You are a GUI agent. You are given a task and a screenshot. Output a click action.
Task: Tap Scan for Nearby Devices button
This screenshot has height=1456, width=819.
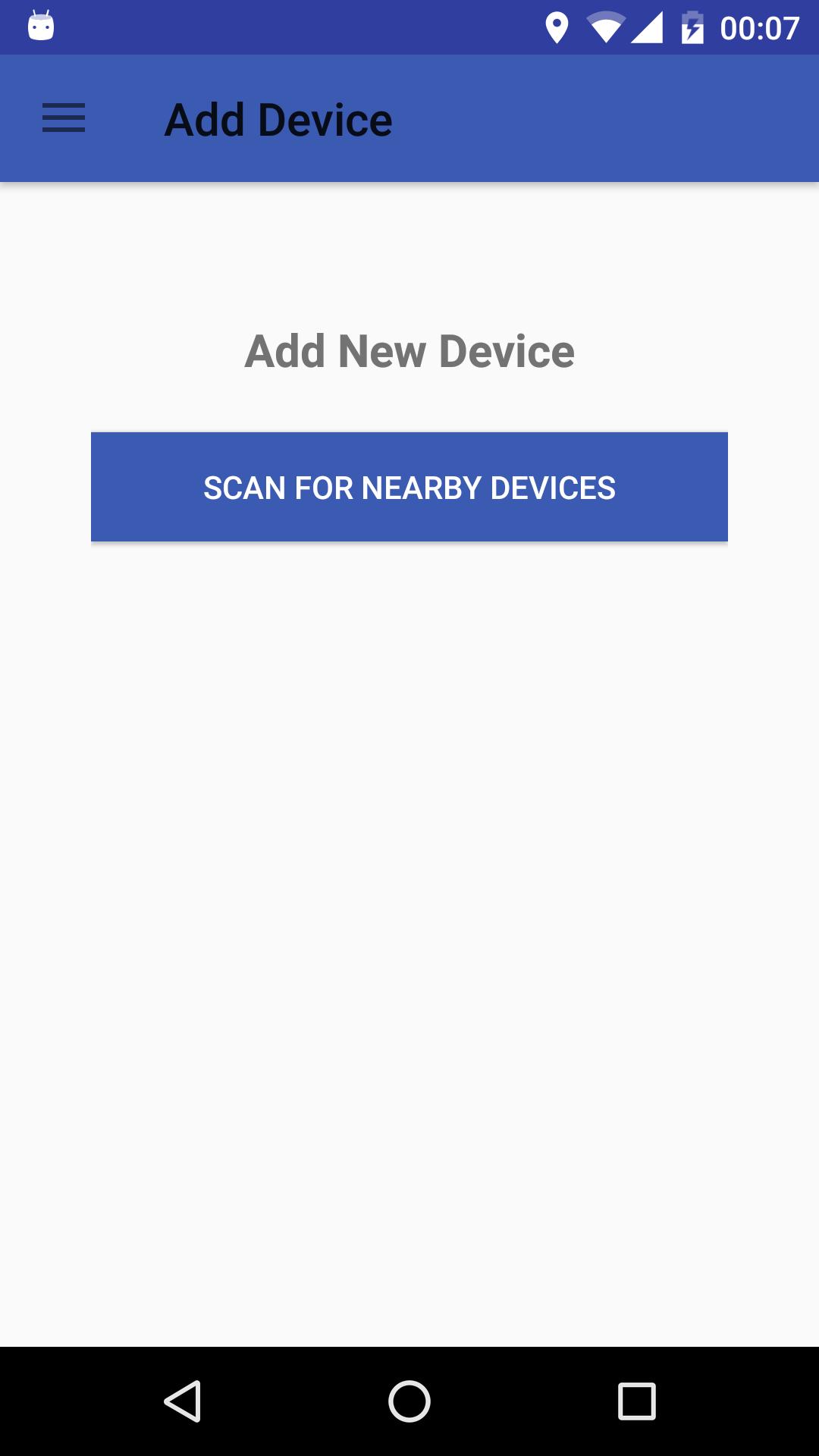tap(409, 487)
